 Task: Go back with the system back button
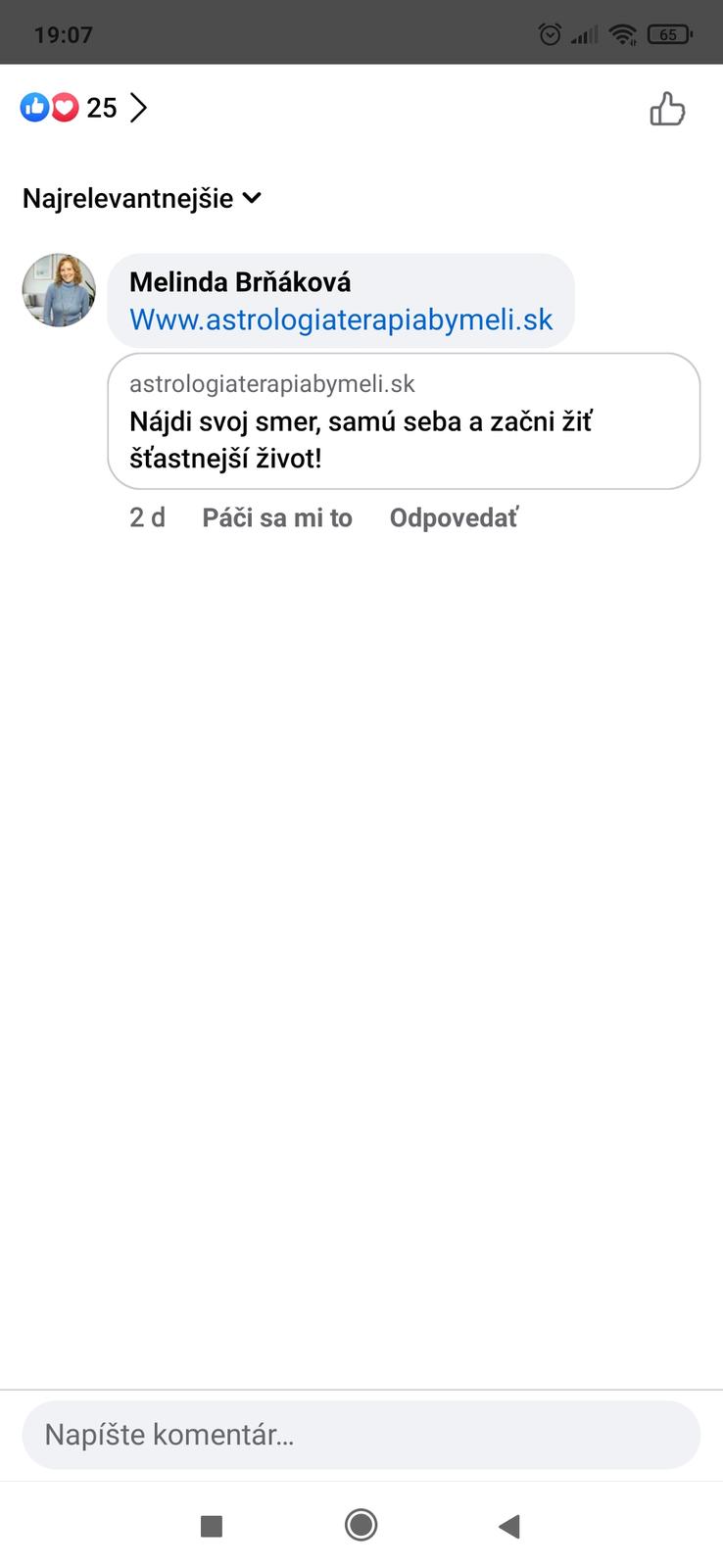coord(508,1525)
